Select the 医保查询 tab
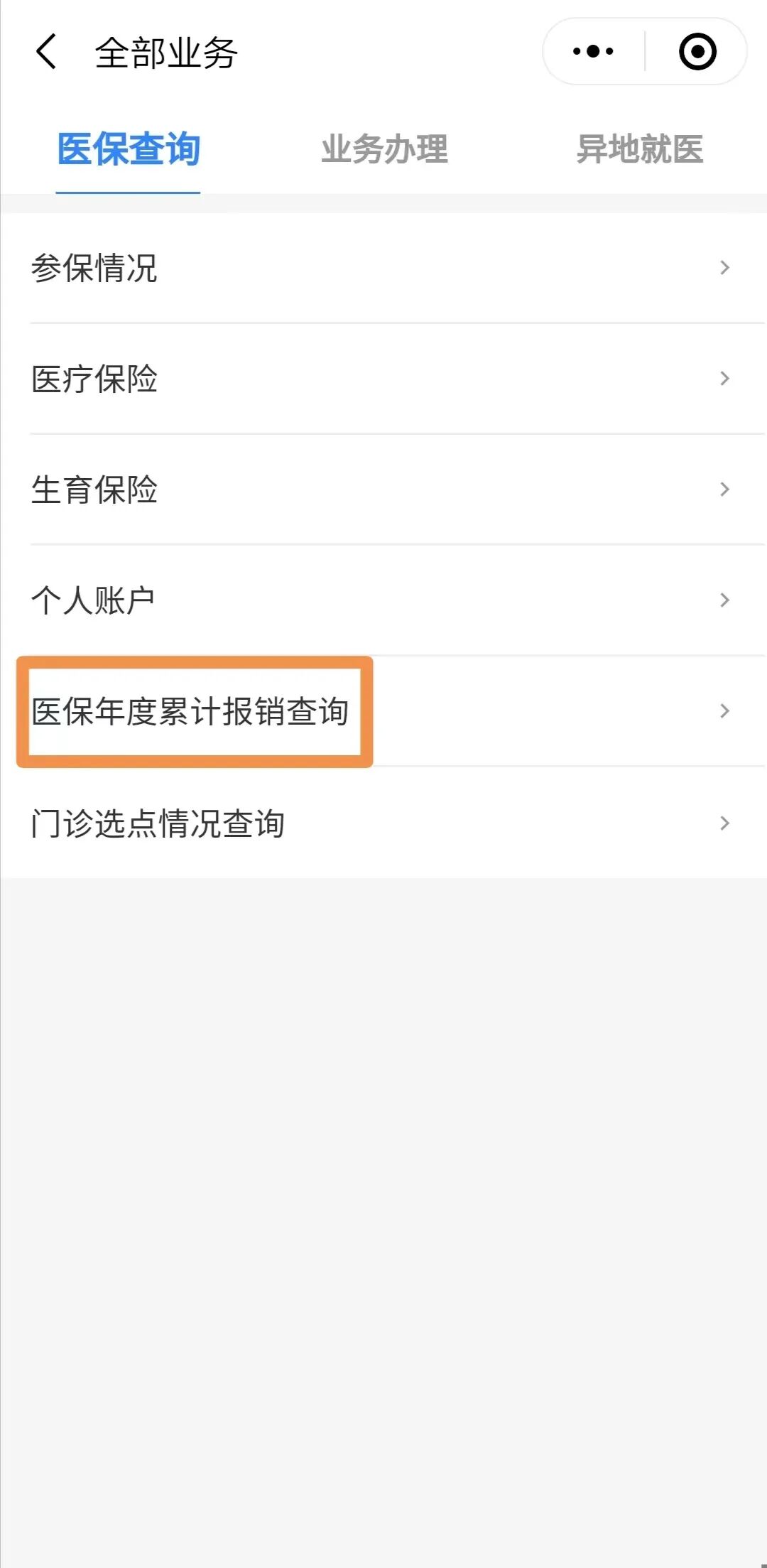The image size is (767, 1568). (x=129, y=149)
